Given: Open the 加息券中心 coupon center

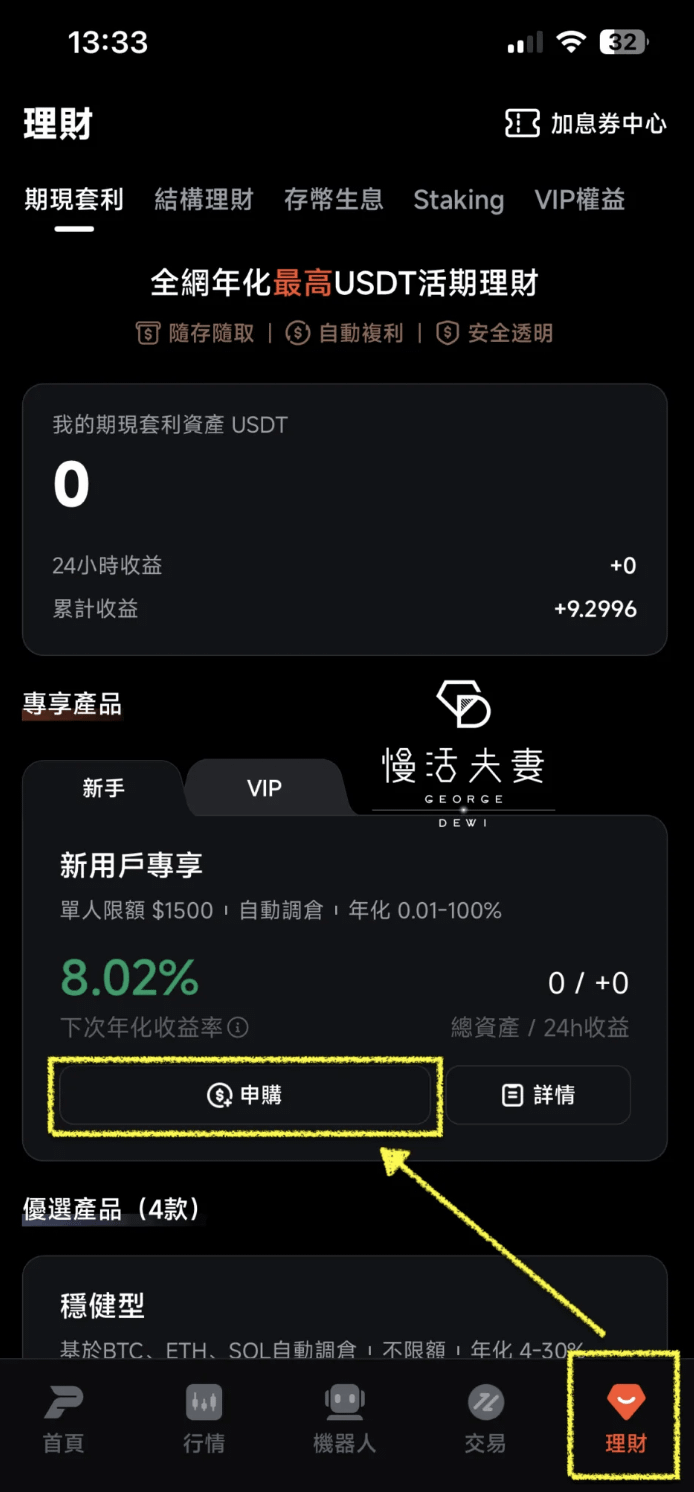Looking at the screenshot, I should pos(586,124).
